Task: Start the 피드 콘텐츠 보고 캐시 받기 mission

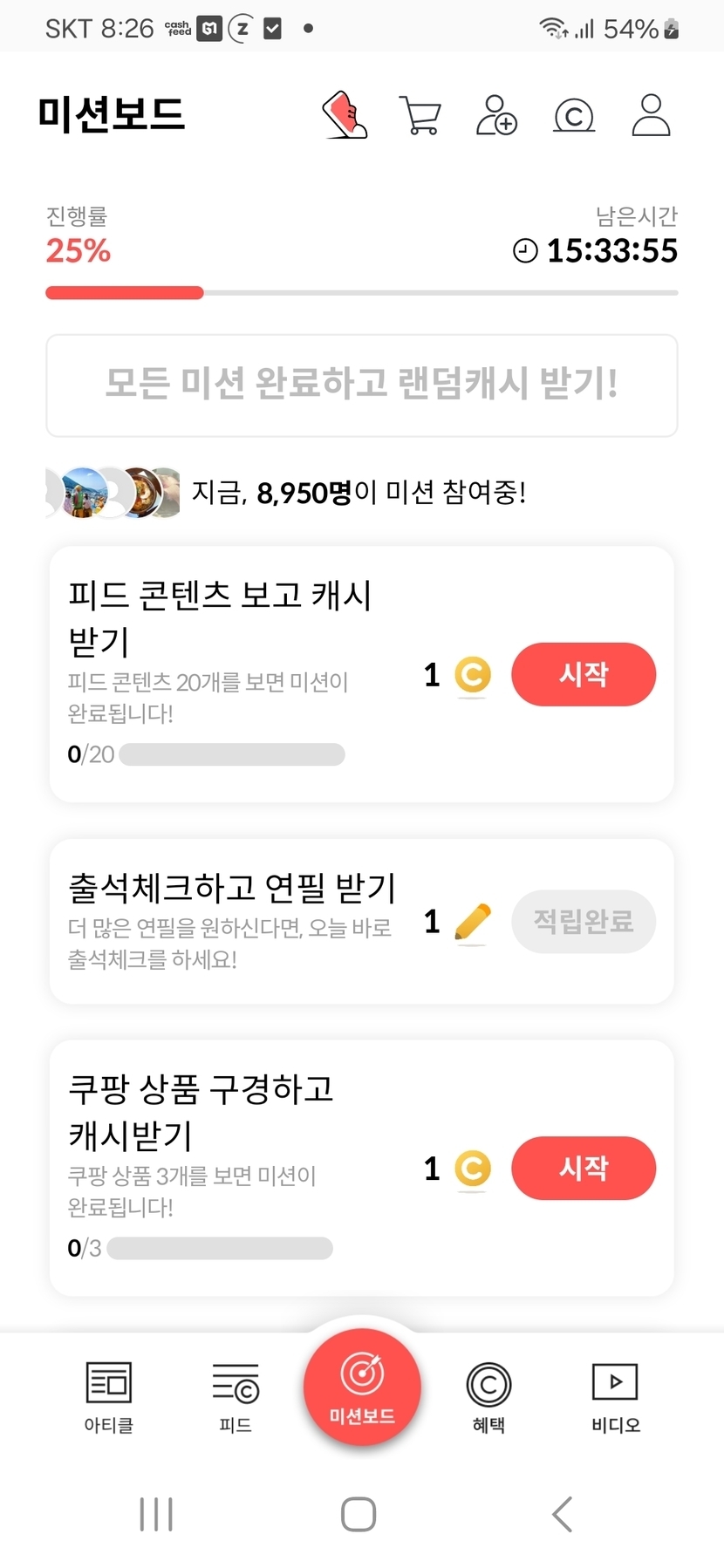Action: pos(583,674)
